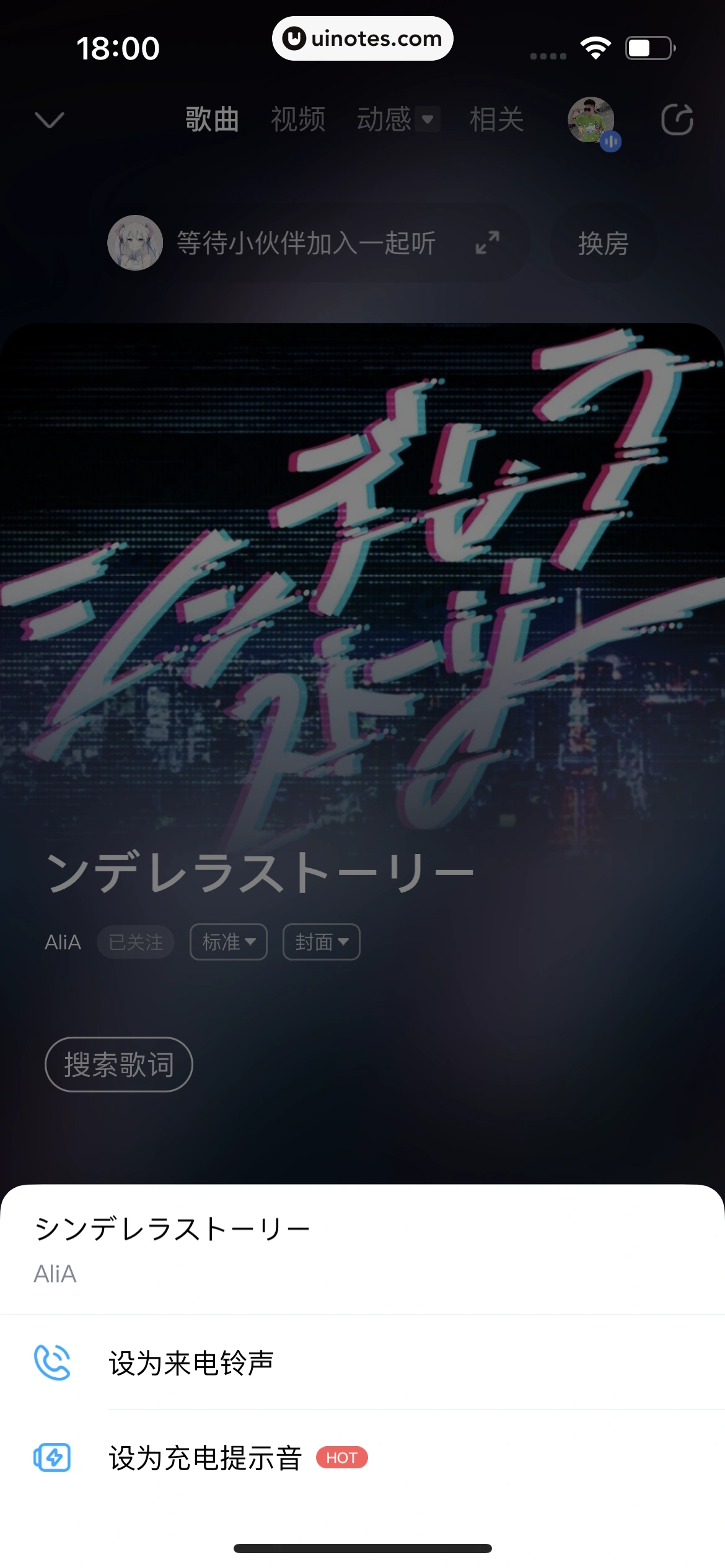Collapse the player with the down chevron

[50, 120]
